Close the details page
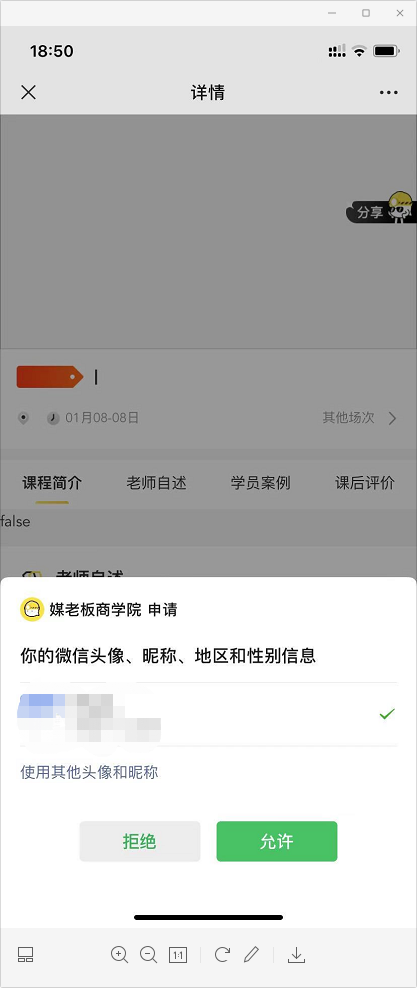This screenshot has width=417, height=988. click(28, 93)
